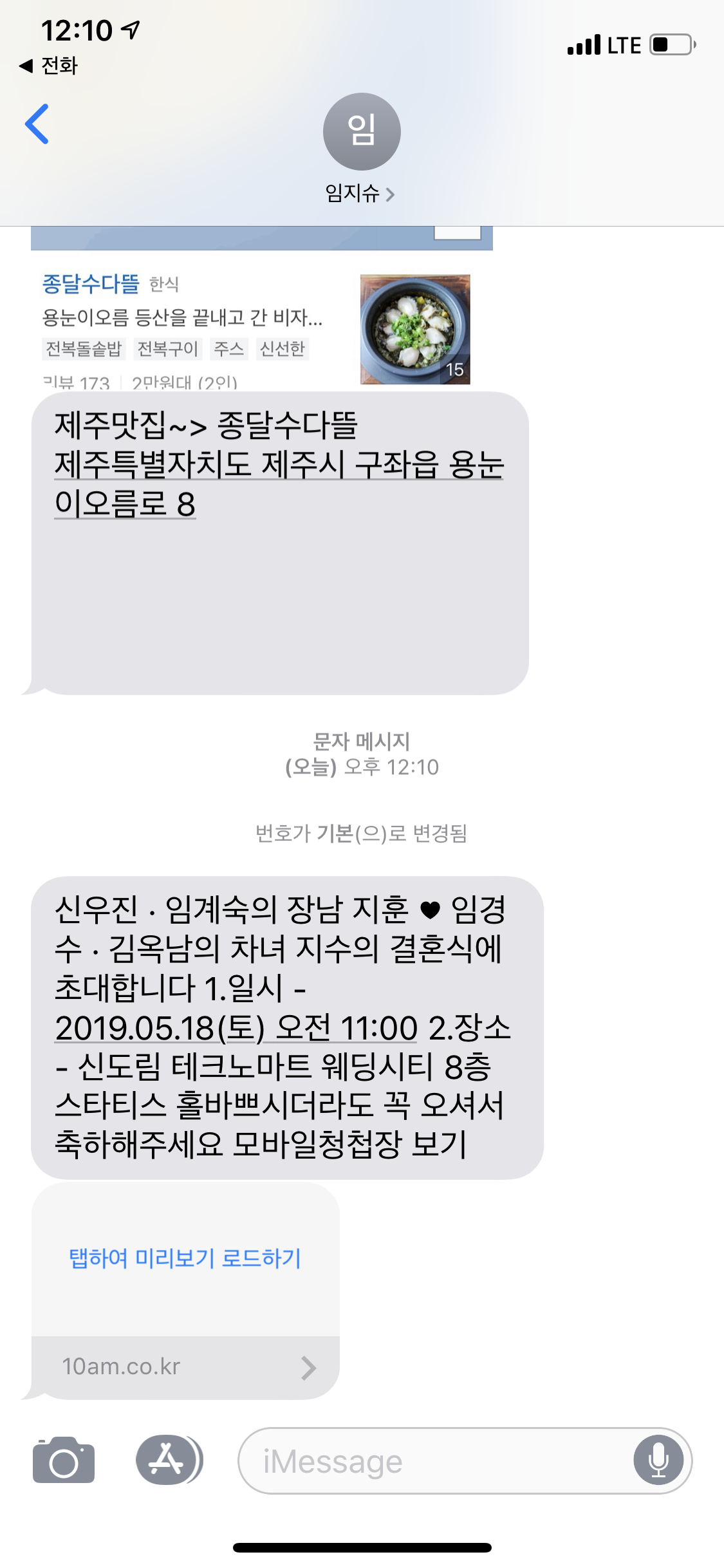Tap the 2019.05.18(토) 오전 11:00 date link
This screenshot has width=724, height=1568.
pyautogui.click(x=236, y=1028)
